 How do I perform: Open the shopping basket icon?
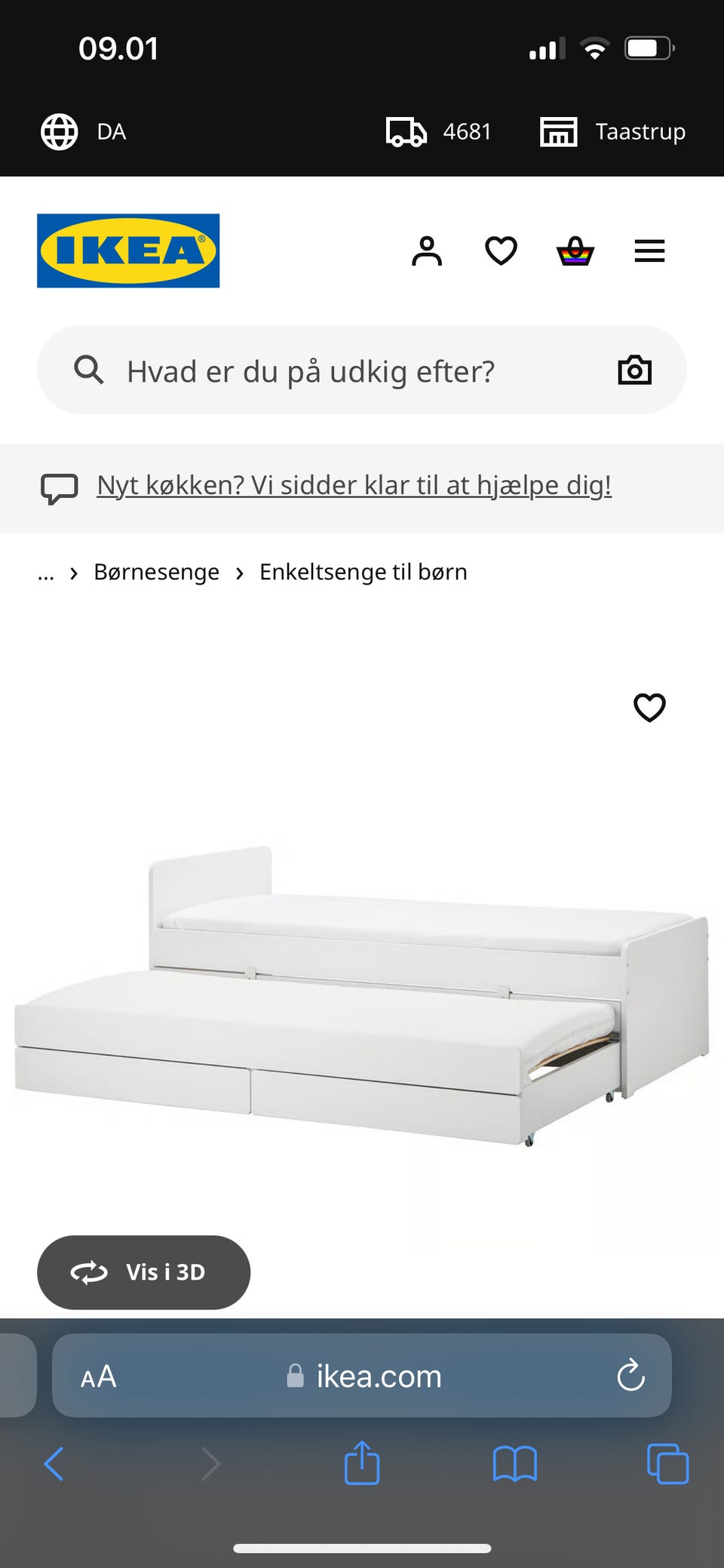574,251
